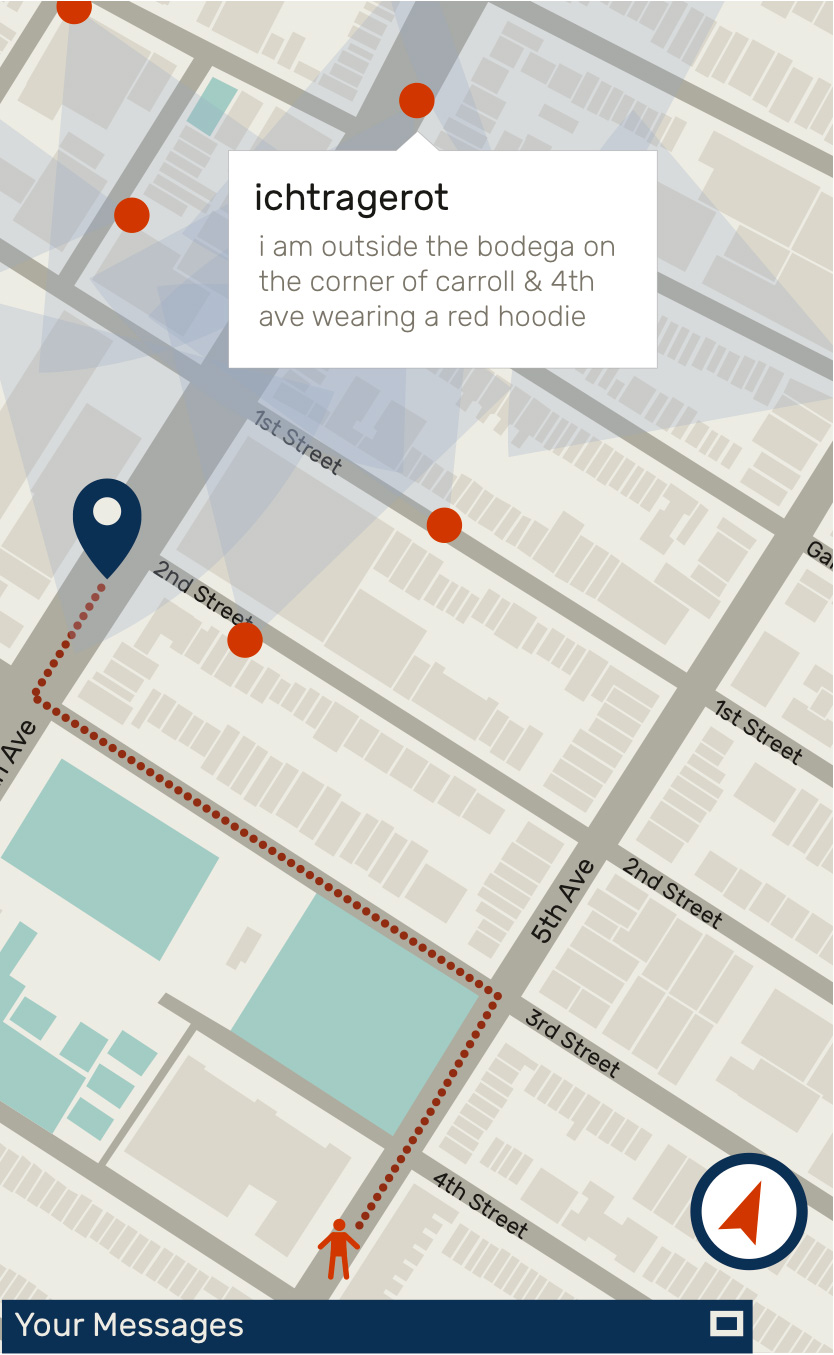
Task: Tap the orange person location icon
Action: 339,1247
